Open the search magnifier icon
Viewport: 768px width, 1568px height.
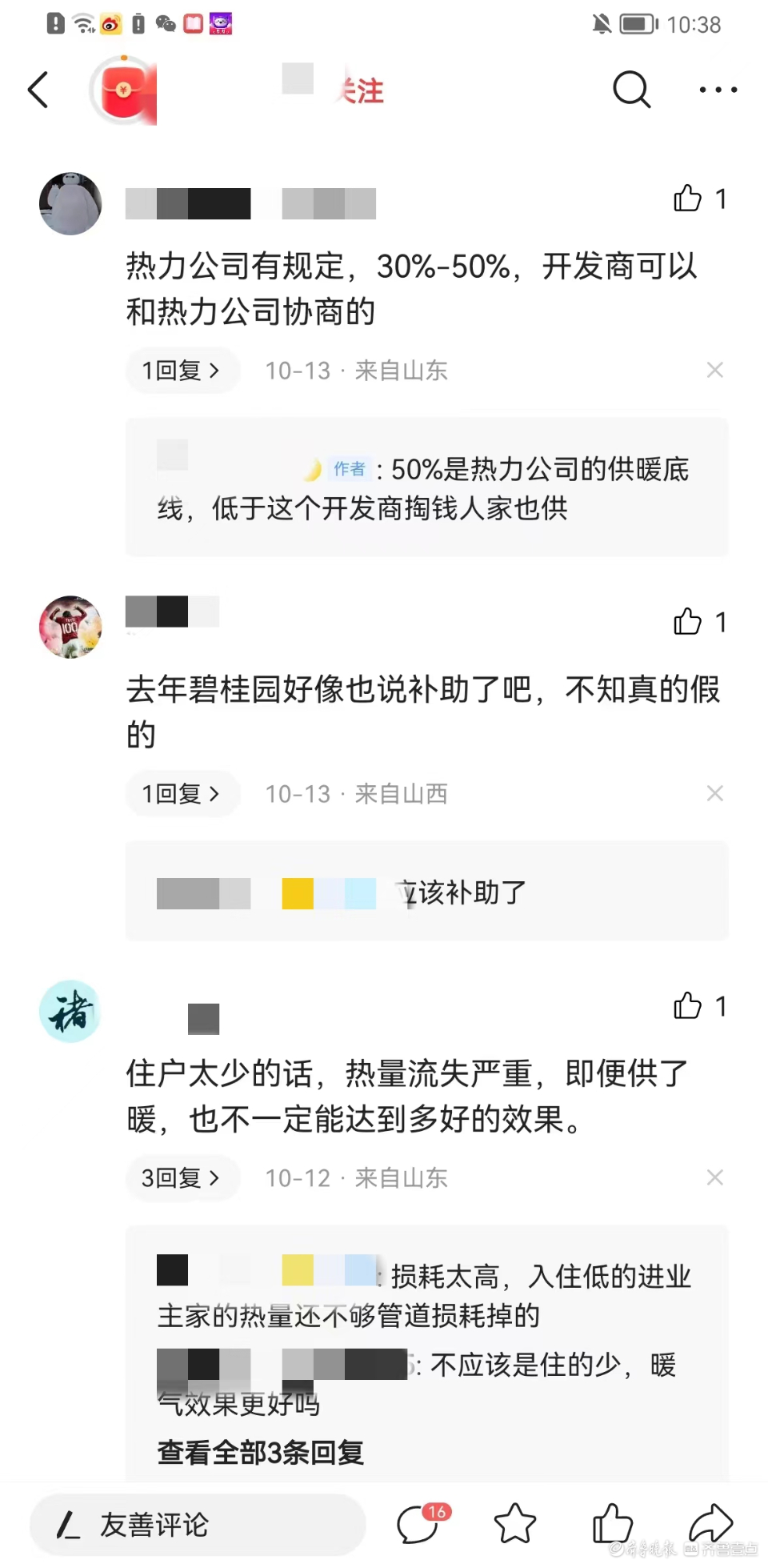point(631,90)
